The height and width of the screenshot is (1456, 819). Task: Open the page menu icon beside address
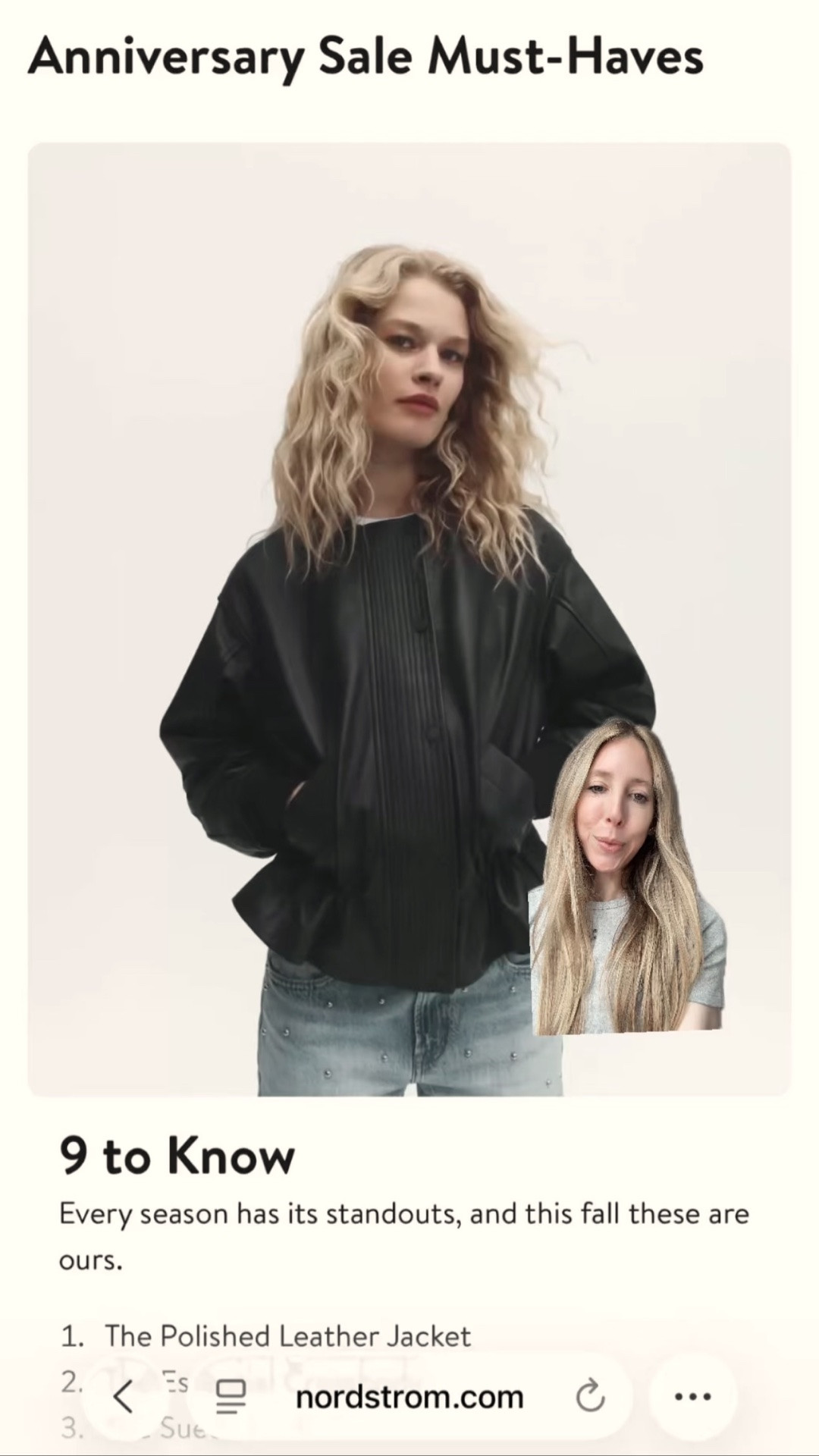click(231, 1397)
